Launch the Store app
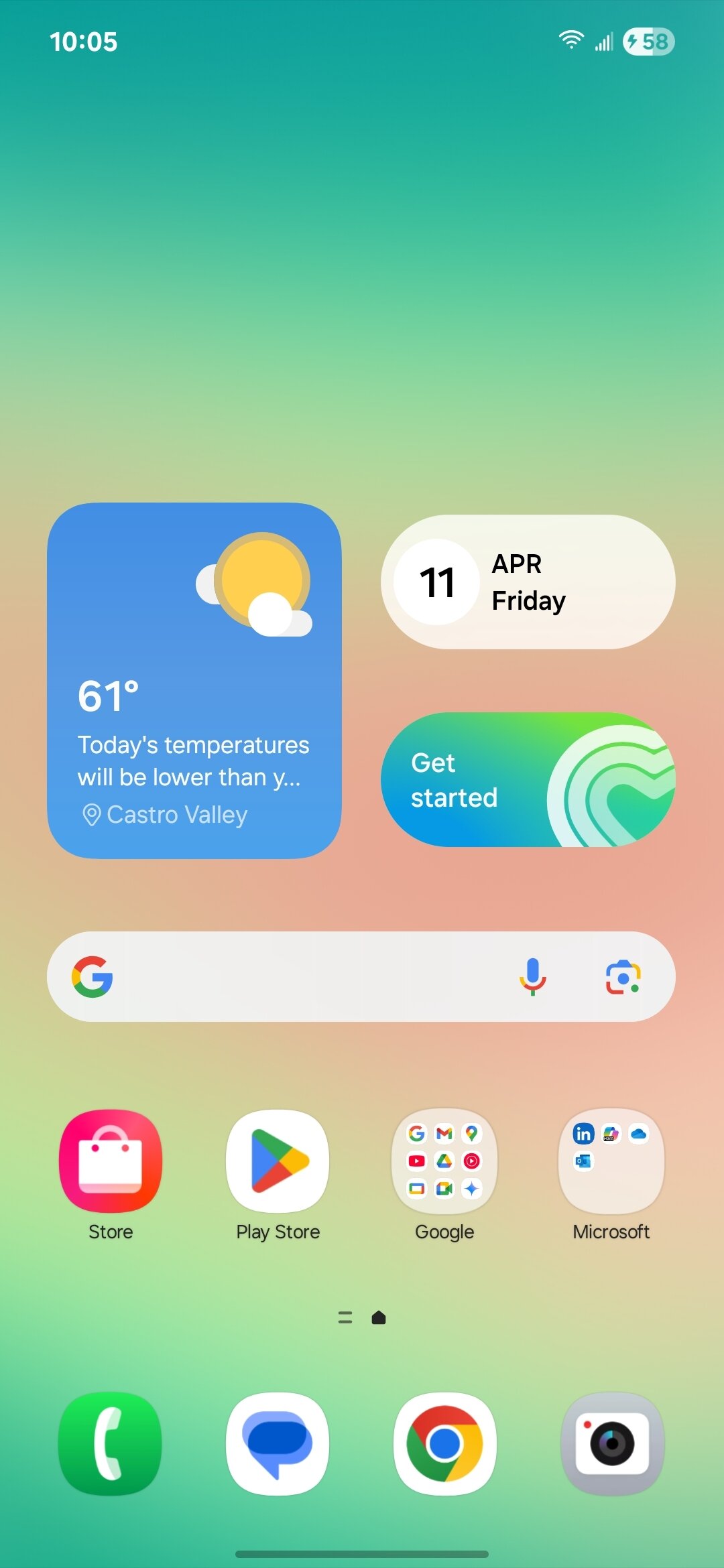This screenshot has width=724, height=1568. pos(111,1161)
